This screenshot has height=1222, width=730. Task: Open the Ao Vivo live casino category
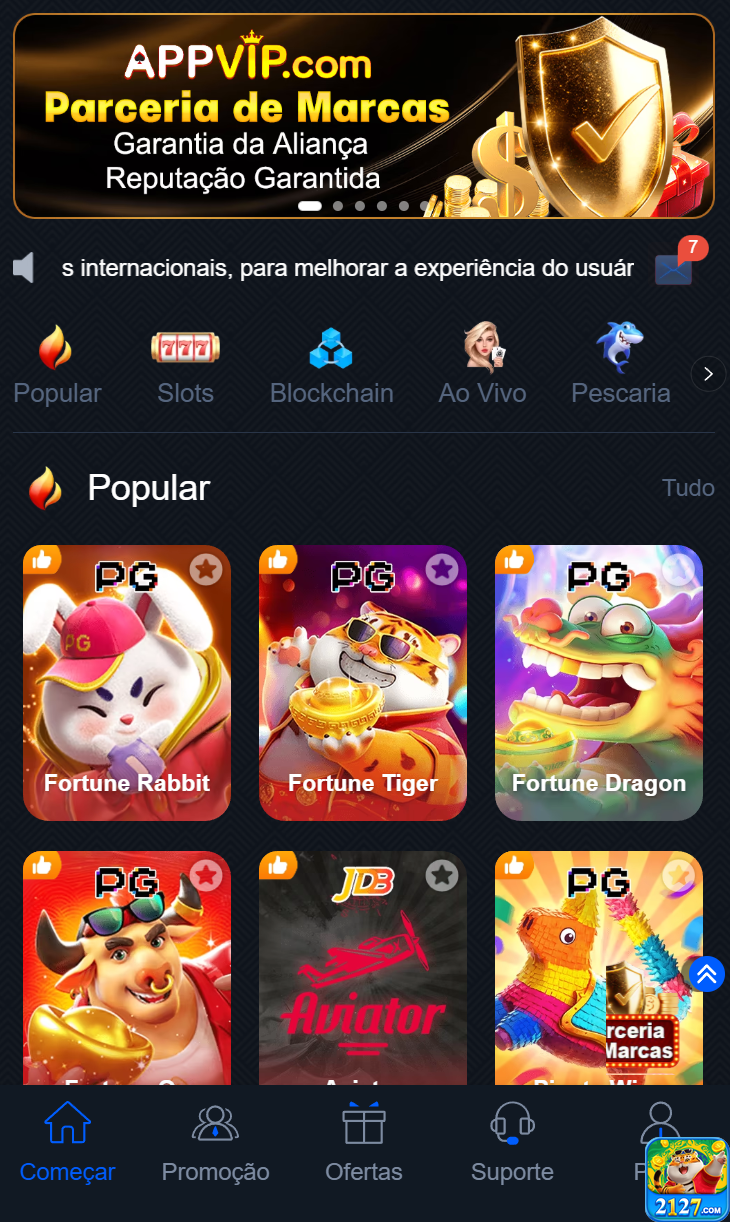click(482, 347)
